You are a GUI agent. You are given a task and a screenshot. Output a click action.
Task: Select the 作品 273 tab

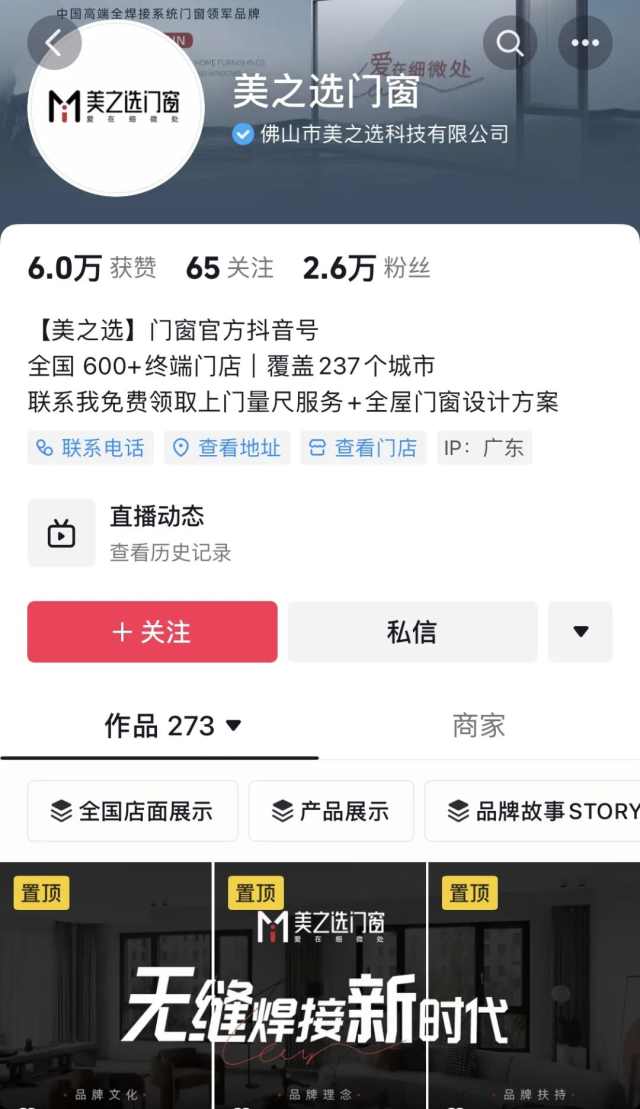(x=172, y=726)
